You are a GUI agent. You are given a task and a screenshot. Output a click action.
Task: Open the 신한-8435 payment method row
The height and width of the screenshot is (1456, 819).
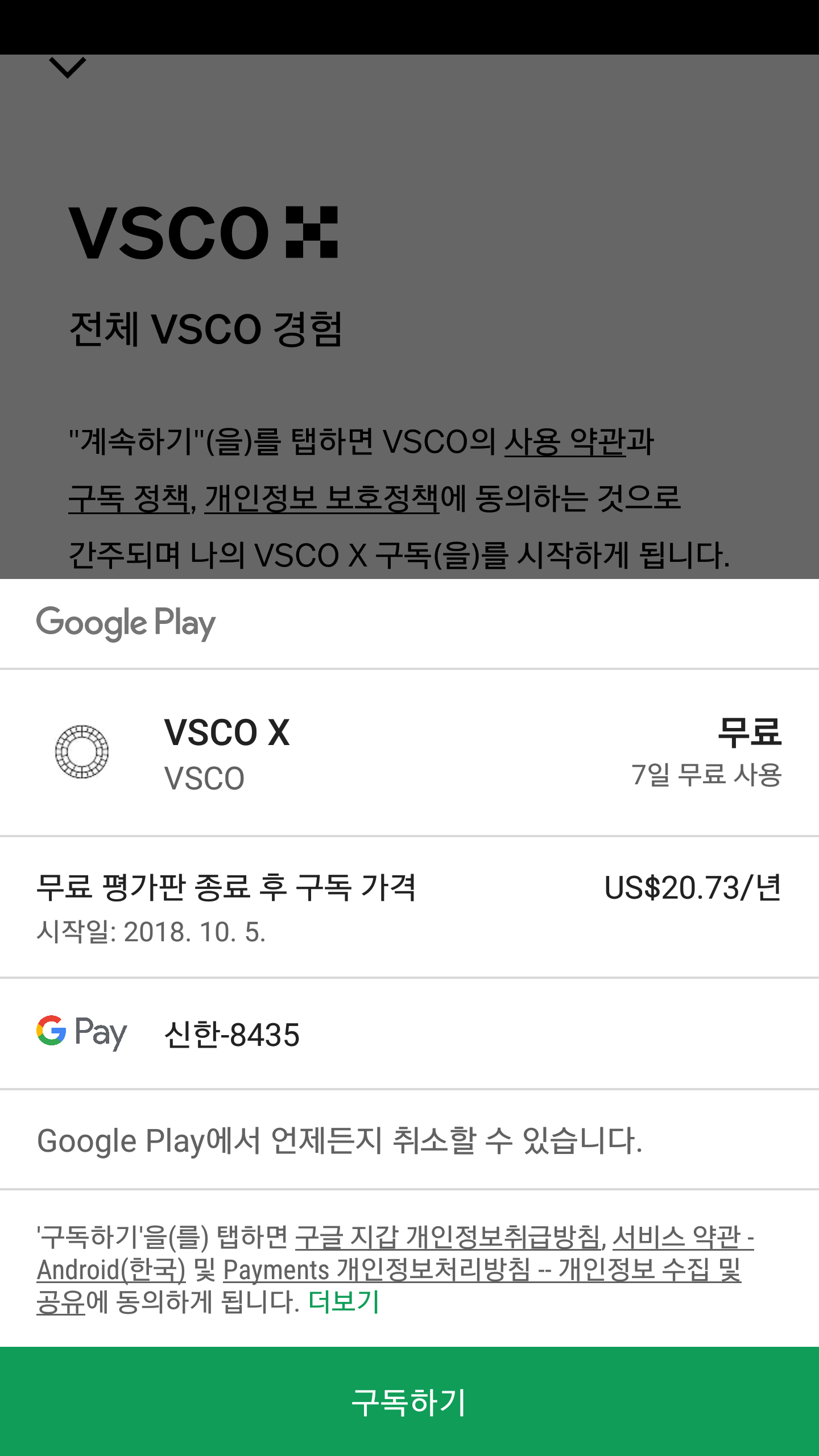(x=409, y=1034)
